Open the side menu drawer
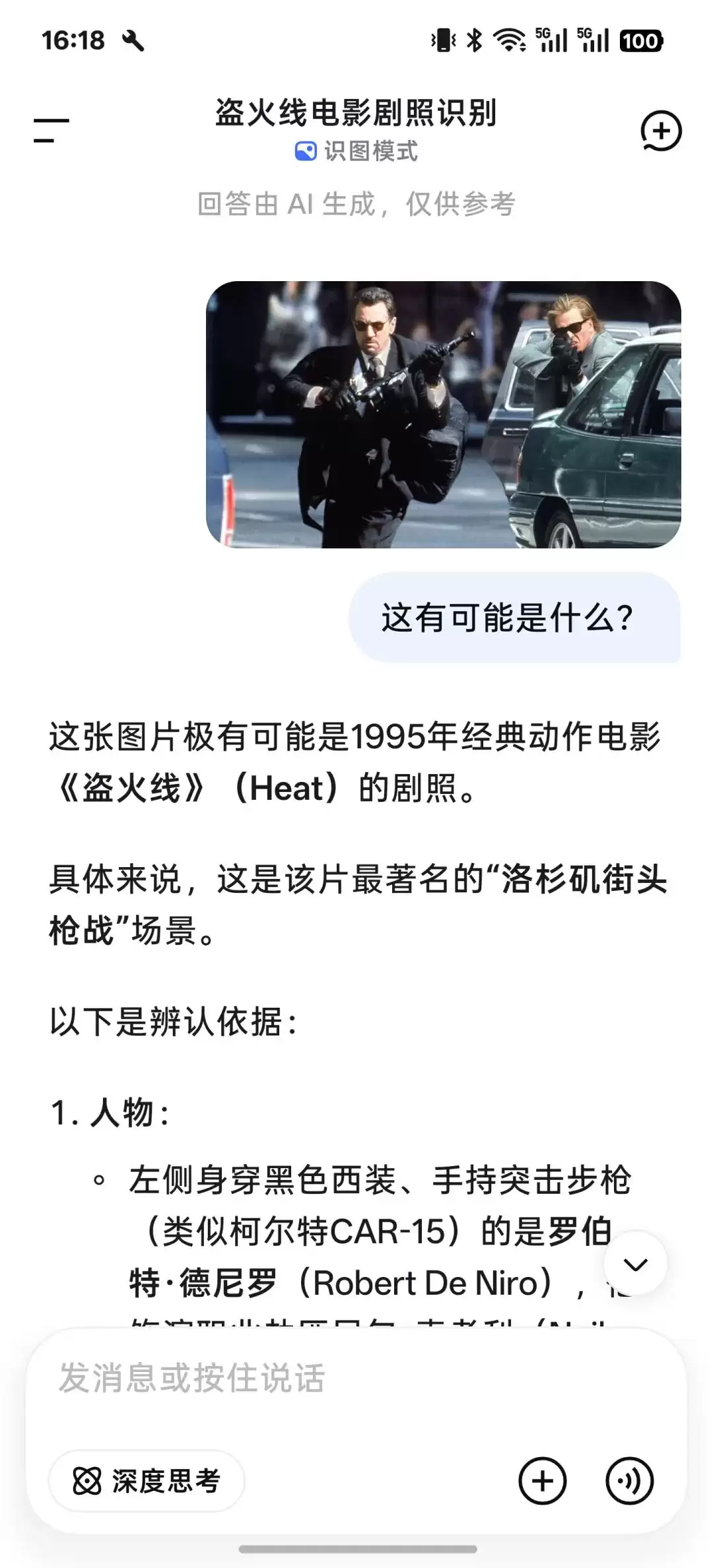This screenshot has height=1568, width=713. click(51, 130)
